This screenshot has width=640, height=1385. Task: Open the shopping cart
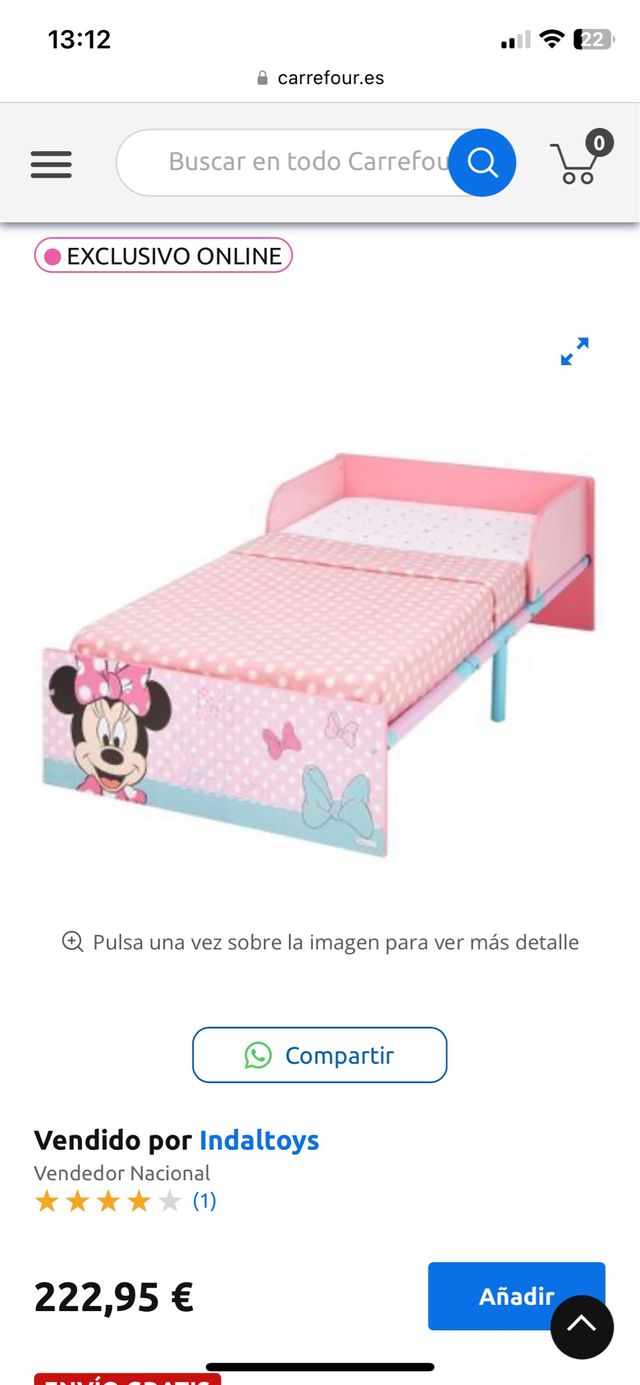click(x=580, y=160)
